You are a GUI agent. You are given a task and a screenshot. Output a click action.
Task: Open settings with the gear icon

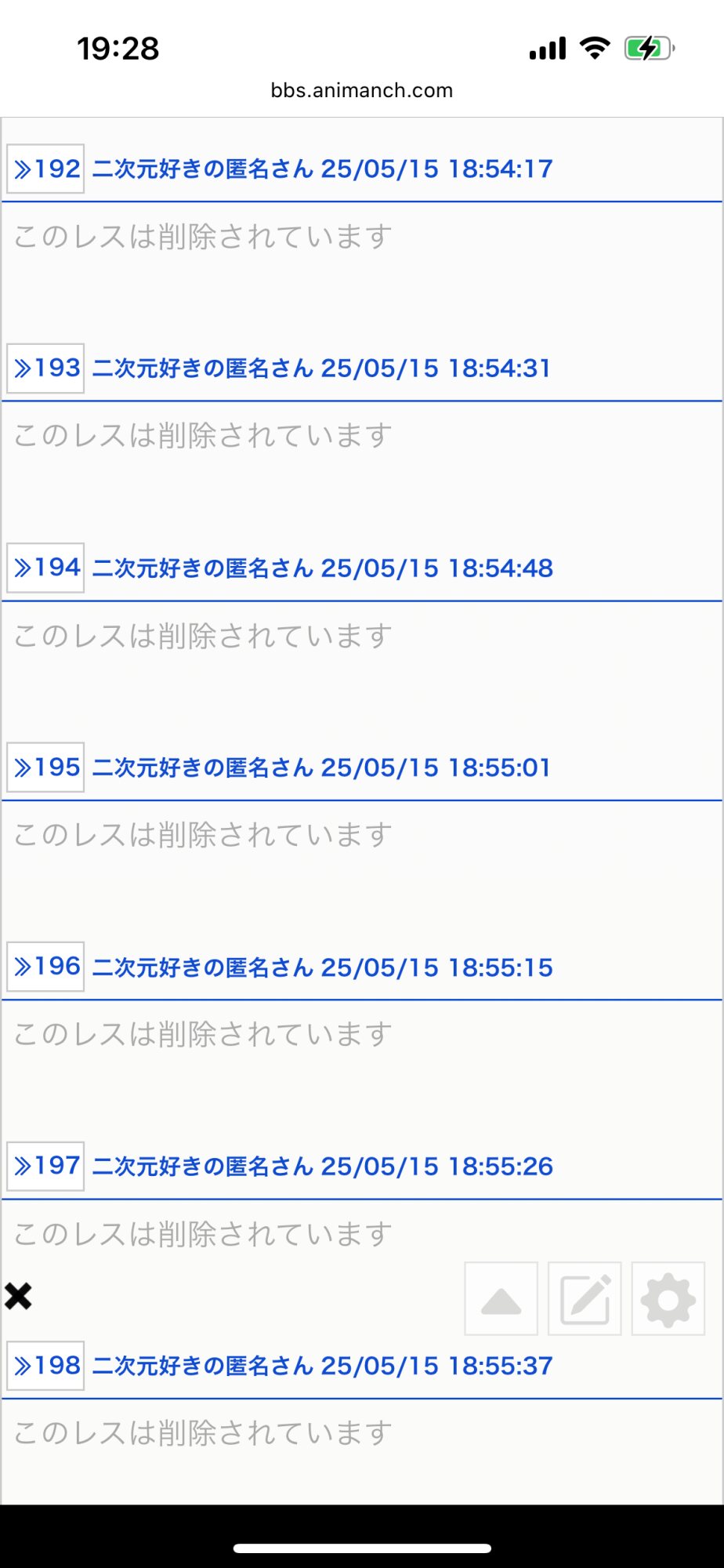pyautogui.click(x=668, y=1298)
